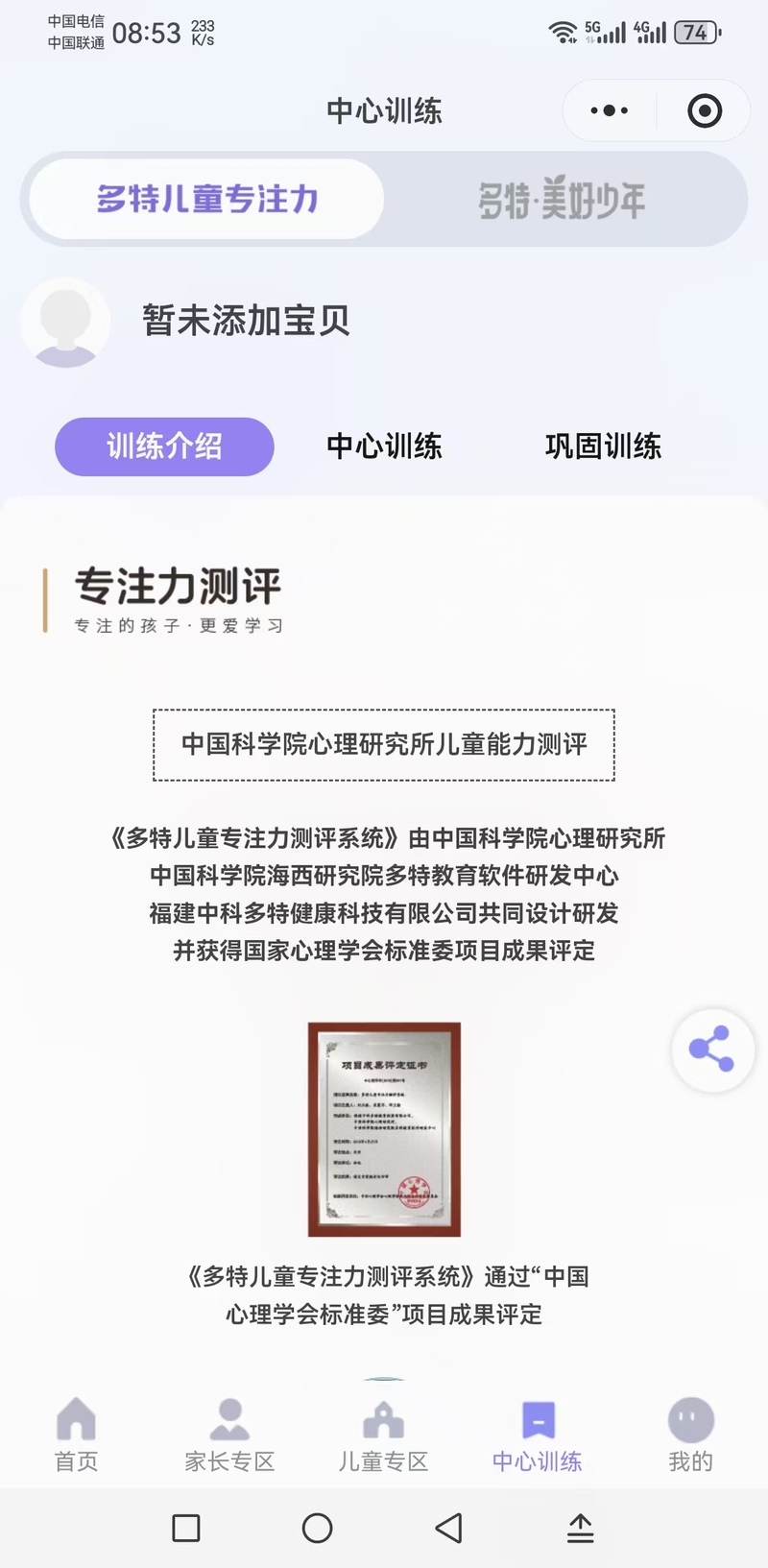This screenshot has width=768, height=1568.
Task: Open 我的 profile tab
Action: (690, 1435)
